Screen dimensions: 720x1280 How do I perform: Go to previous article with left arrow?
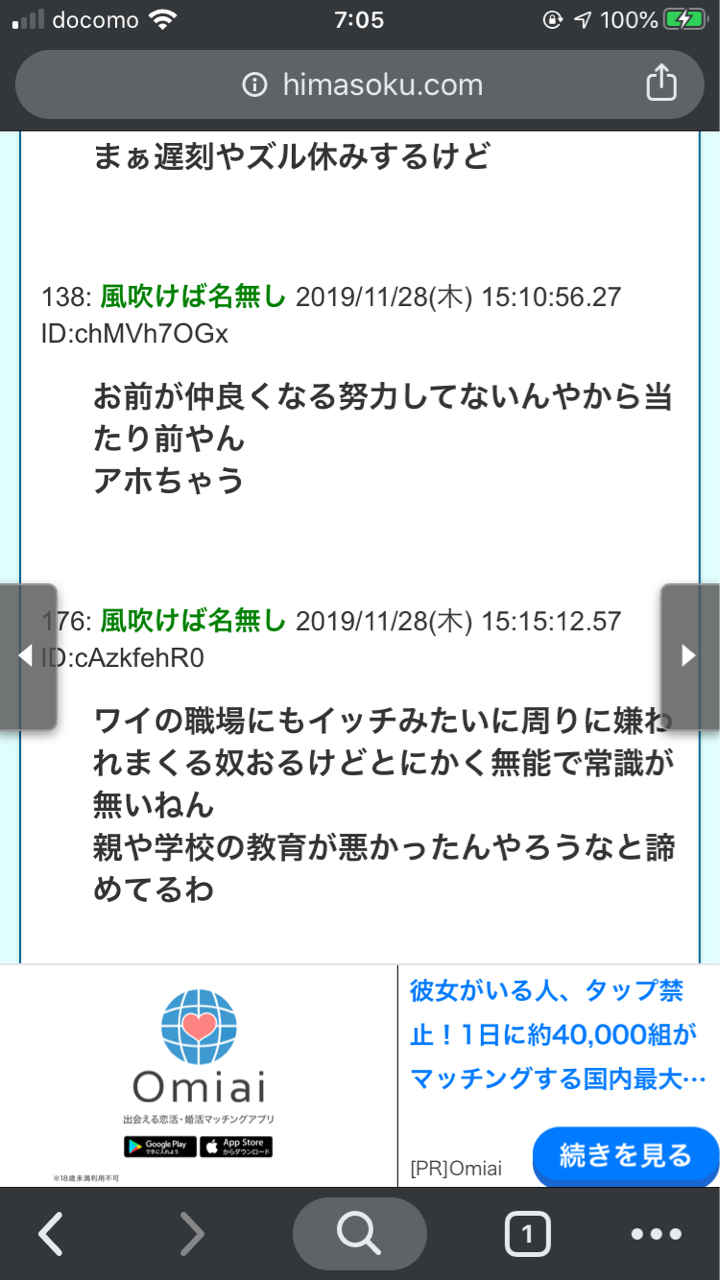27,656
